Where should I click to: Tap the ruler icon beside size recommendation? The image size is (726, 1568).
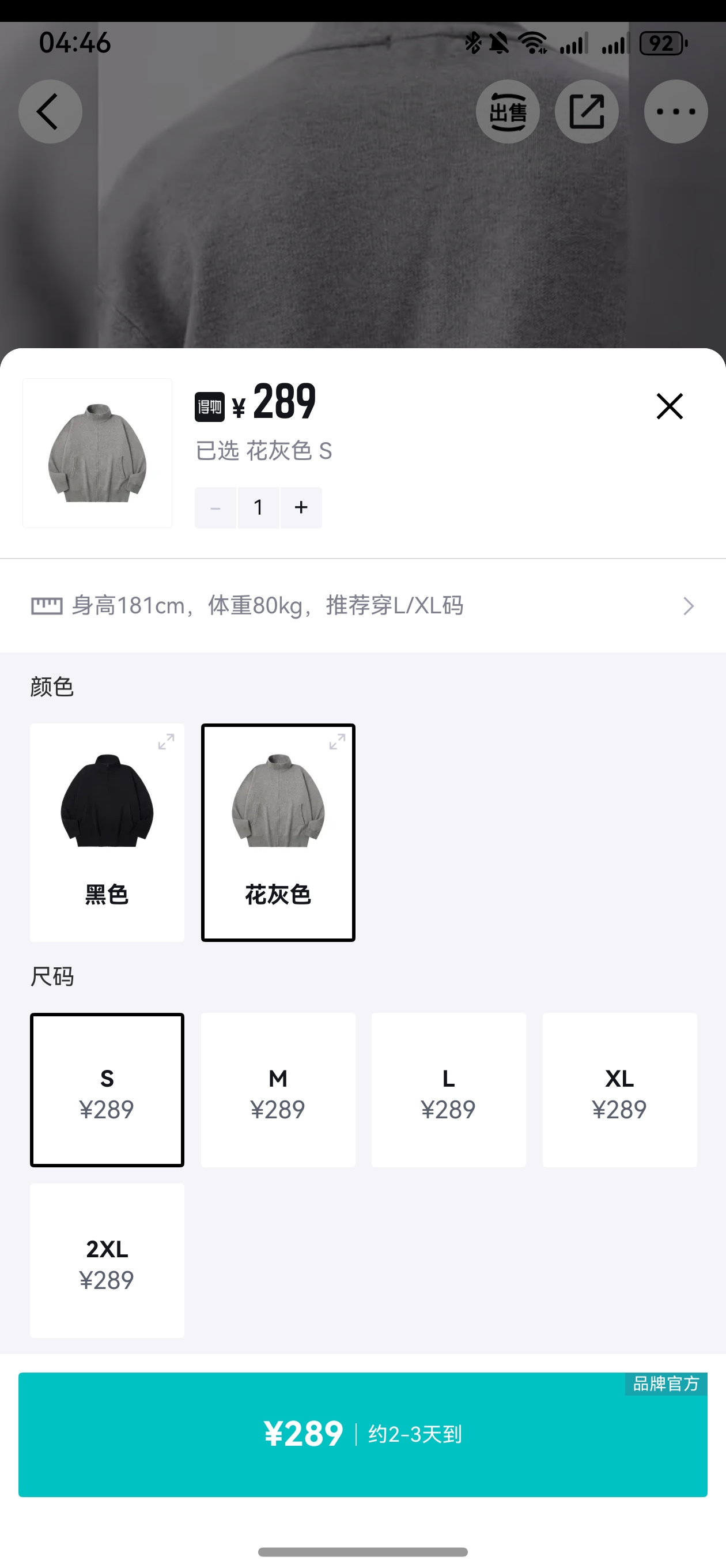click(47, 605)
